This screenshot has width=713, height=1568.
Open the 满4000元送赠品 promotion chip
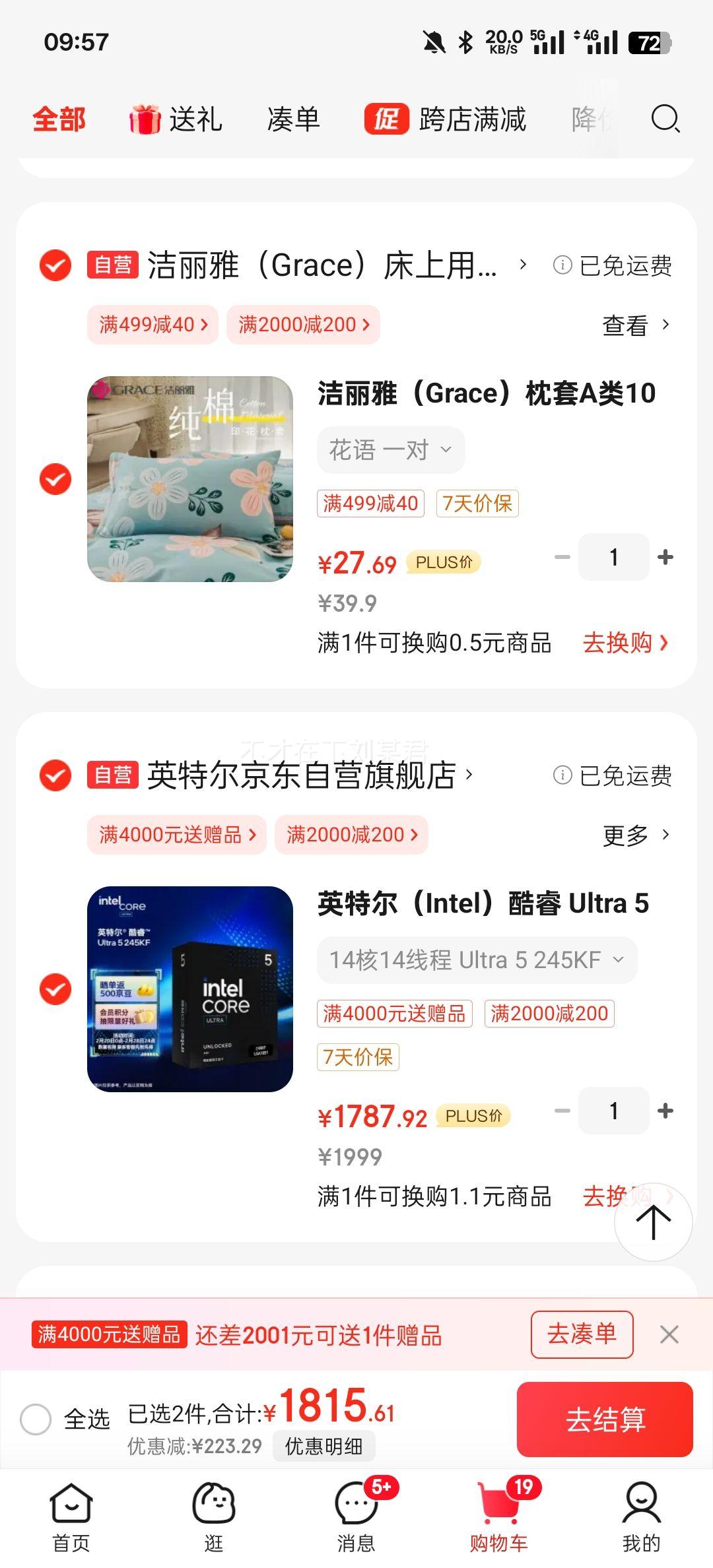(x=176, y=835)
